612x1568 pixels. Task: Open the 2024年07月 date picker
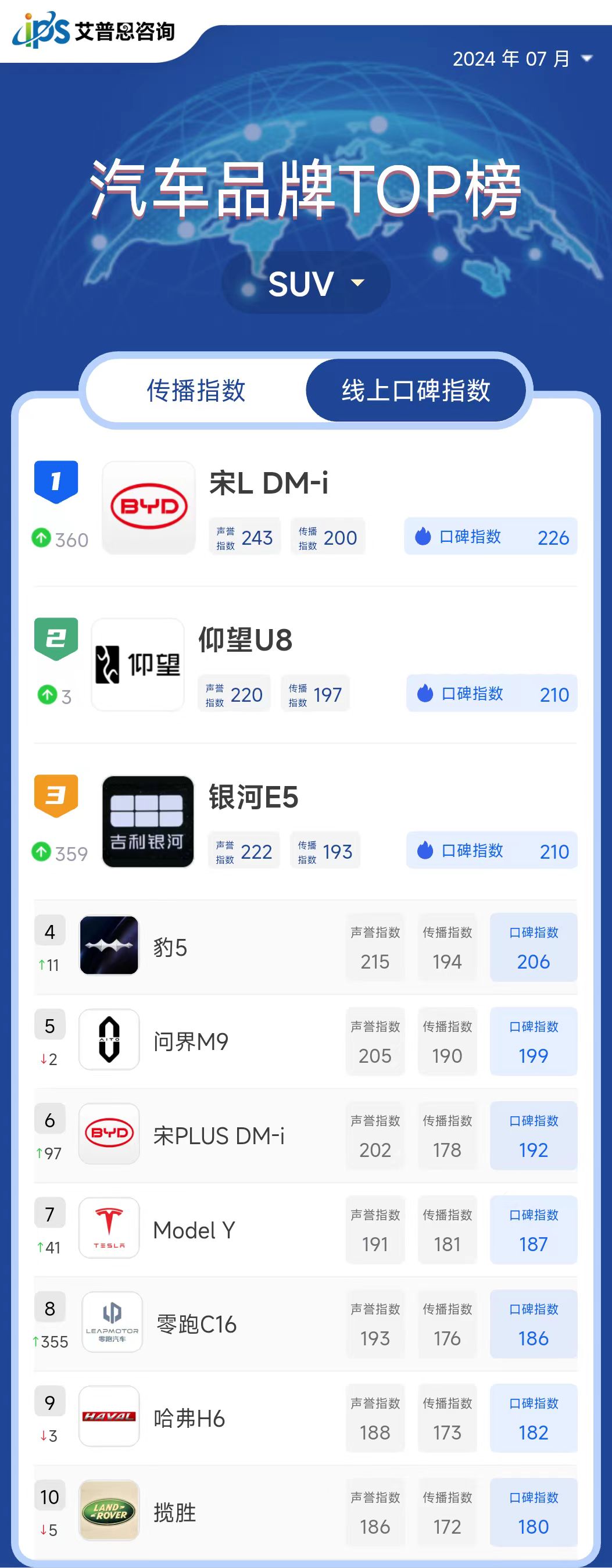pyautogui.click(x=522, y=59)
